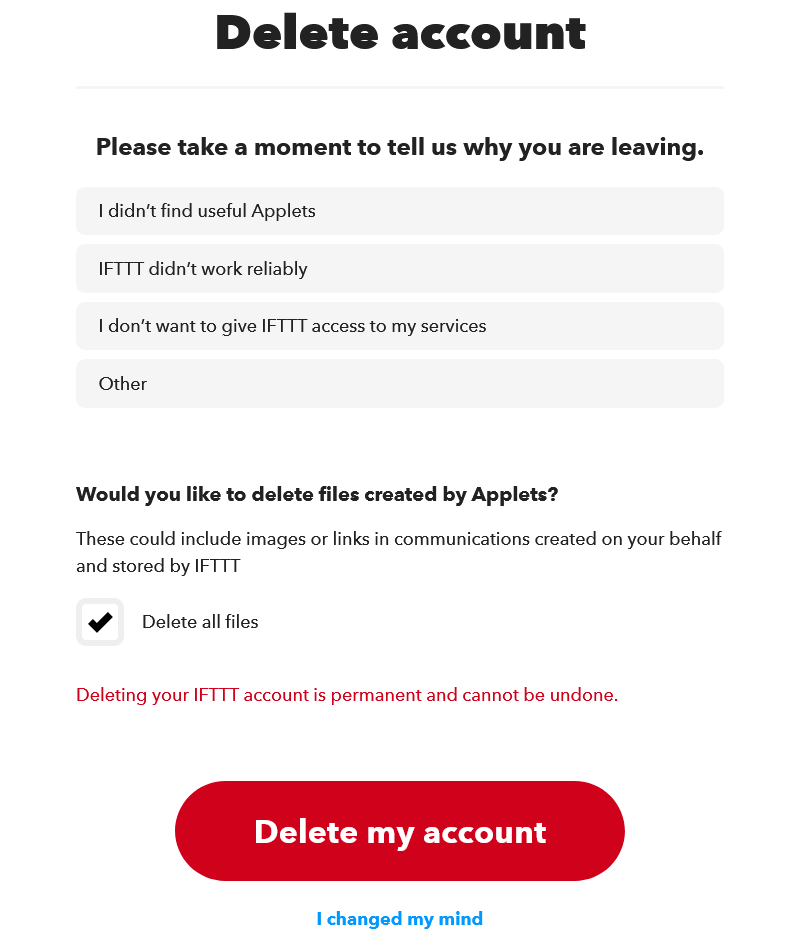
Task: Select "Other" as reason for leaving
Action: [399, 384]
